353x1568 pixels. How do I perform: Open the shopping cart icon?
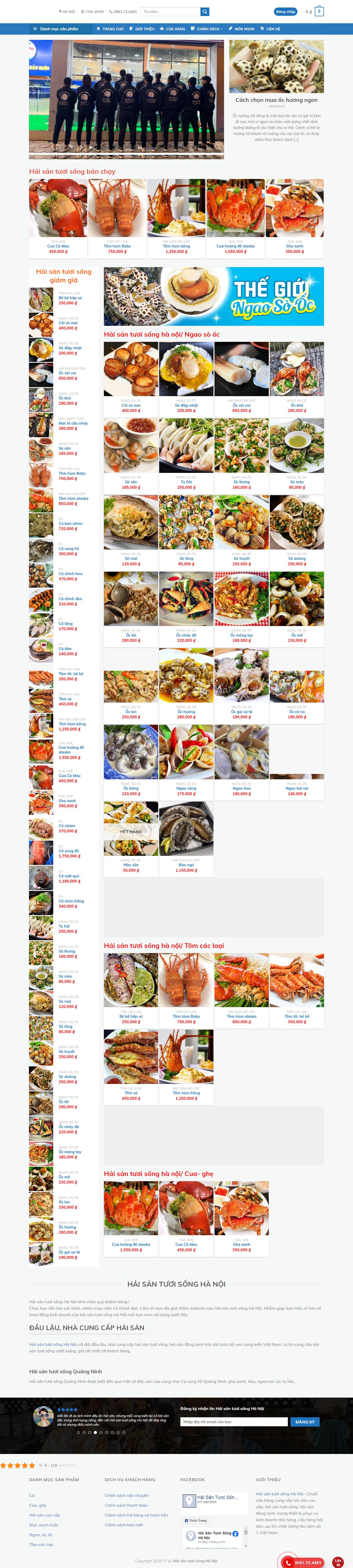coord(319,12)
